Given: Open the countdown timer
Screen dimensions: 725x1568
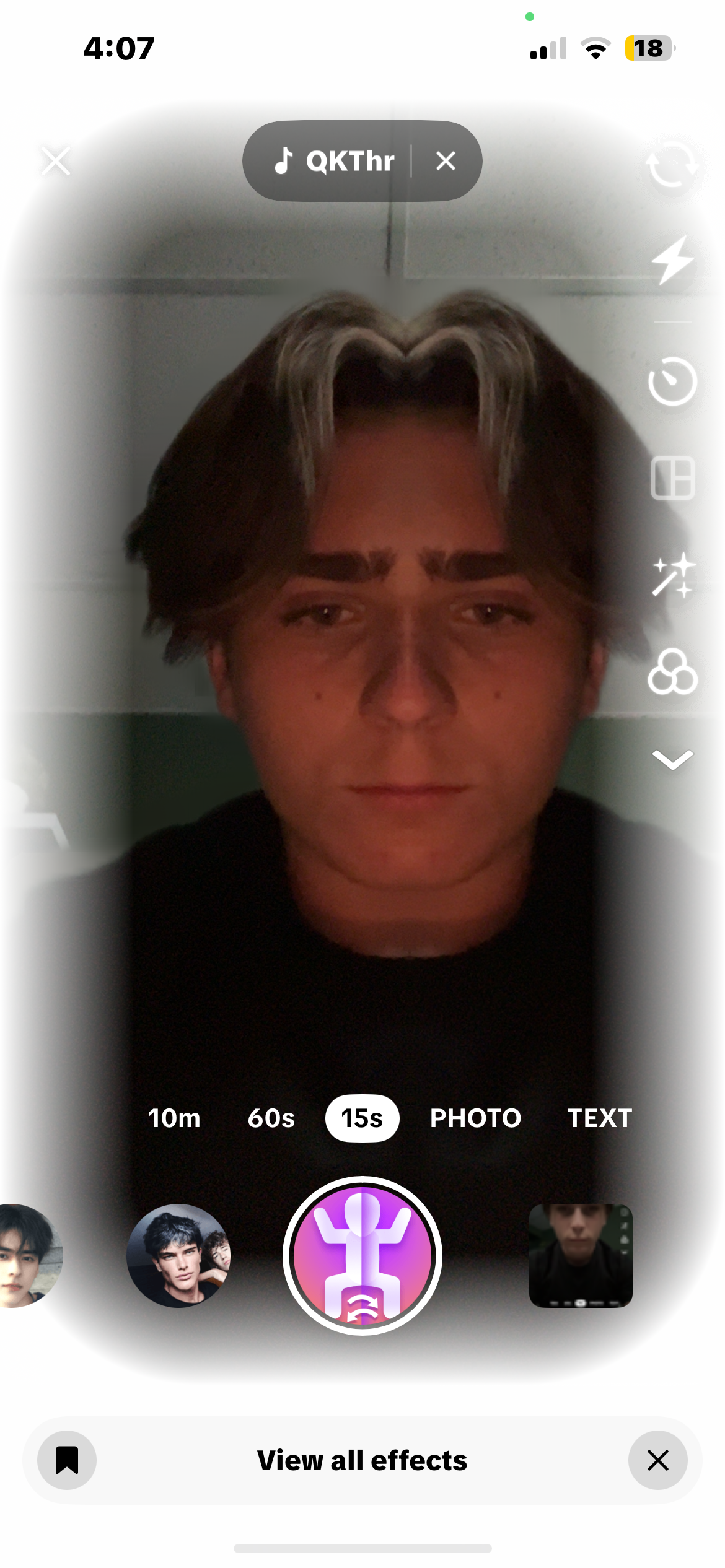Looking at the screenshot, I should point(672,381).
